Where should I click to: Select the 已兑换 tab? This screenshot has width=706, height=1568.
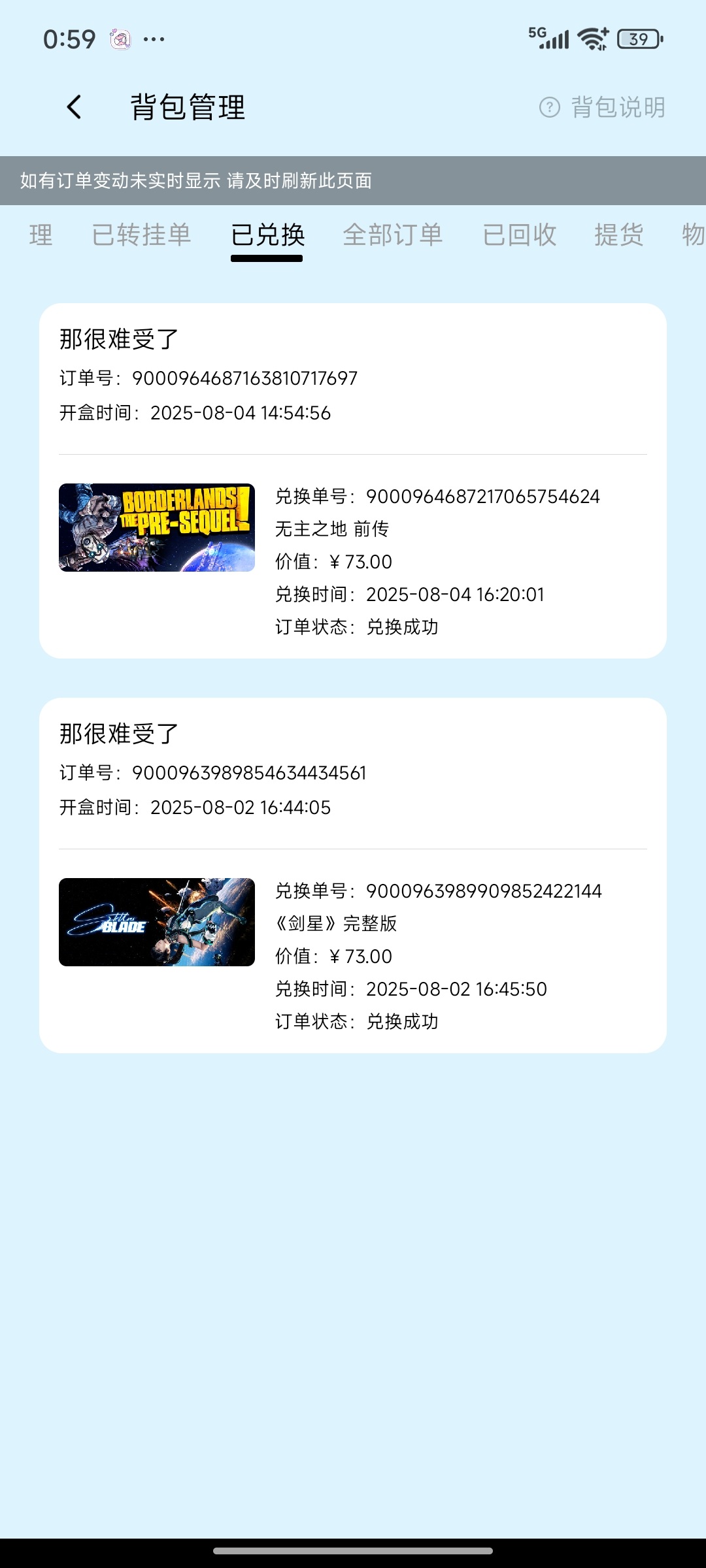(267, 235)
